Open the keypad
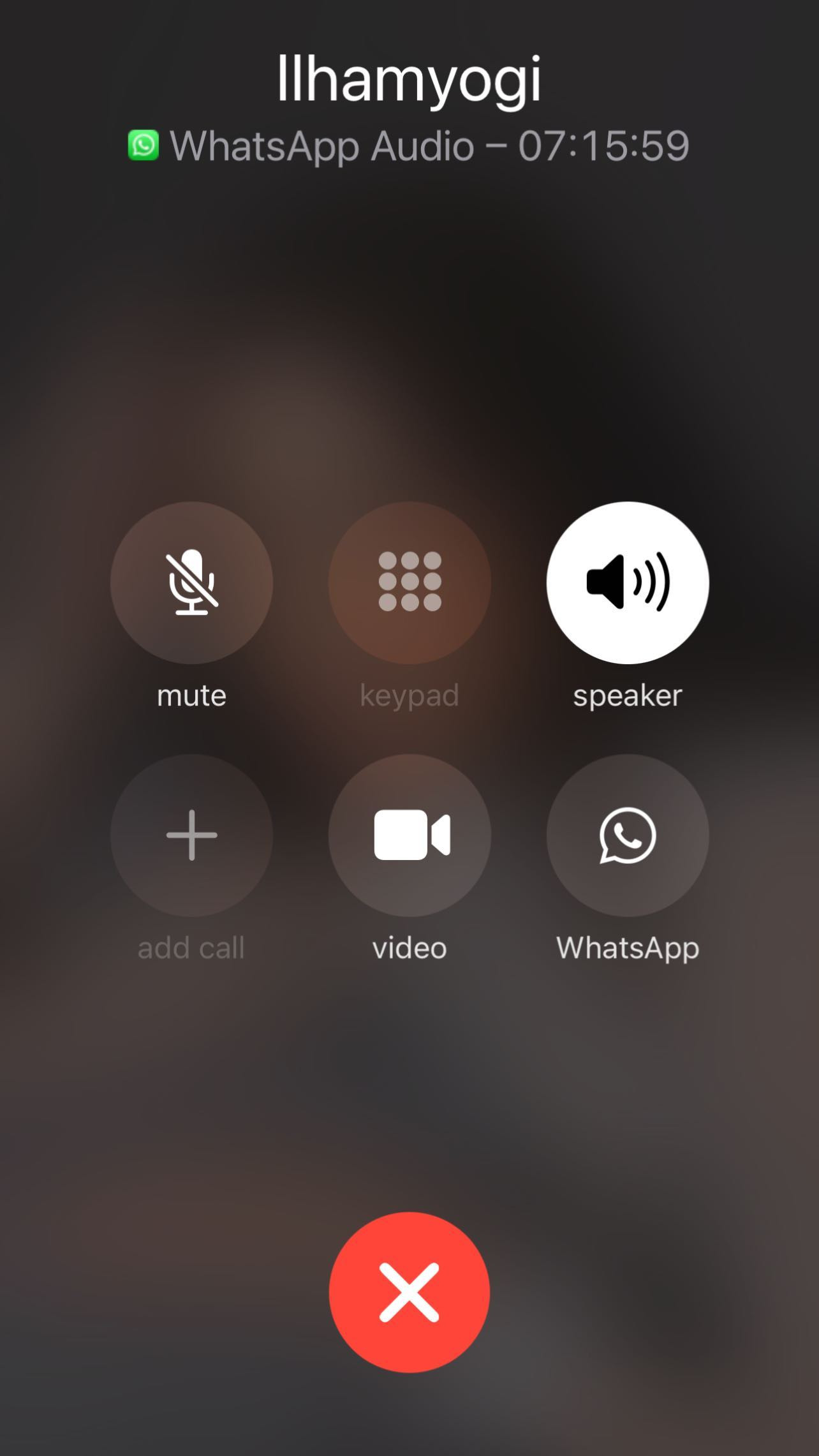 coord(409,583)
